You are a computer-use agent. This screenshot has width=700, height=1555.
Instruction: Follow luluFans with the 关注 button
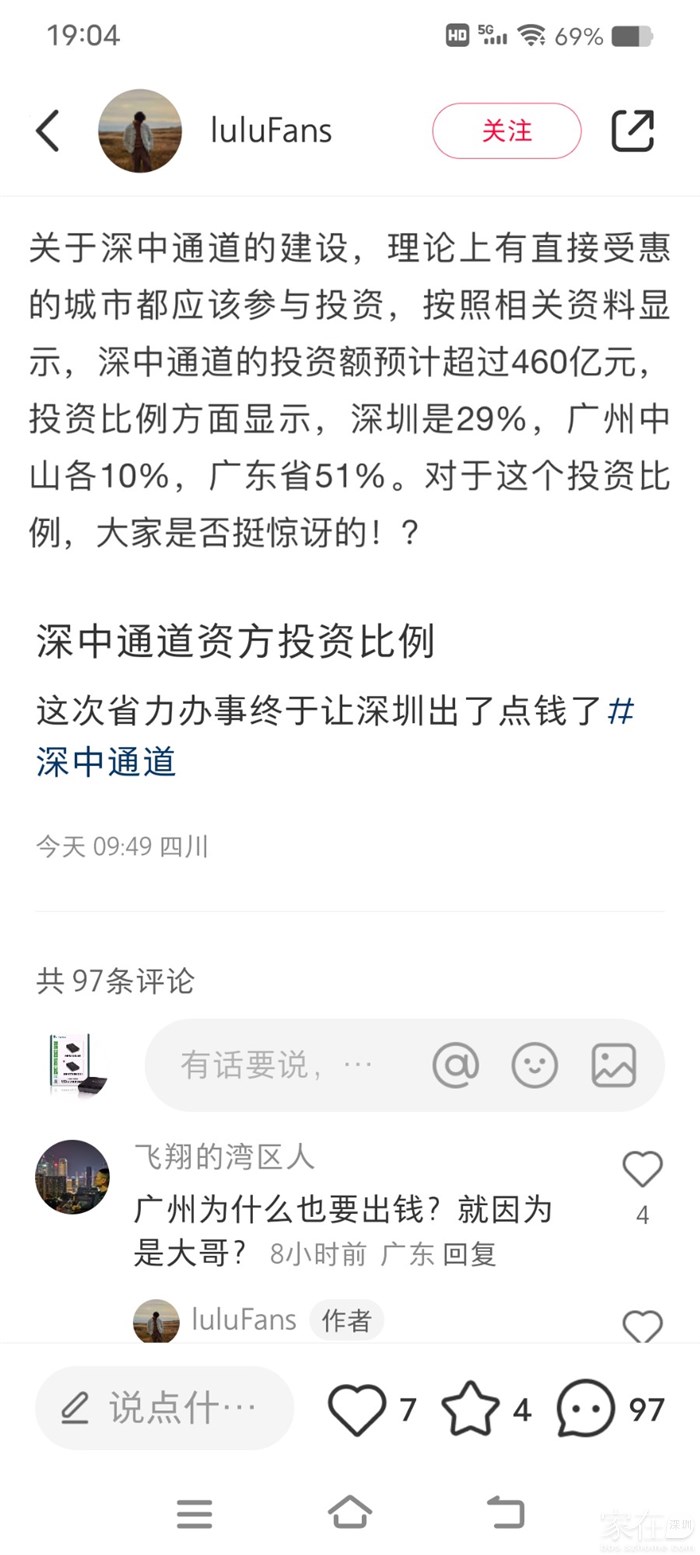[x=506, y=131]
